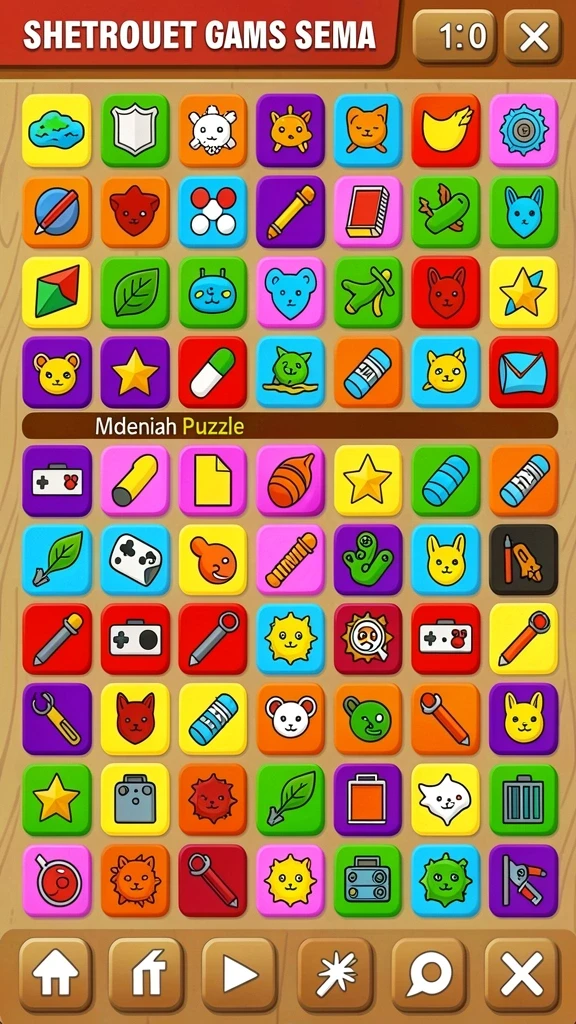Screen dimensions: 576x1024
Task: Choose the green and white pill tile
Action: pos(212,372)
